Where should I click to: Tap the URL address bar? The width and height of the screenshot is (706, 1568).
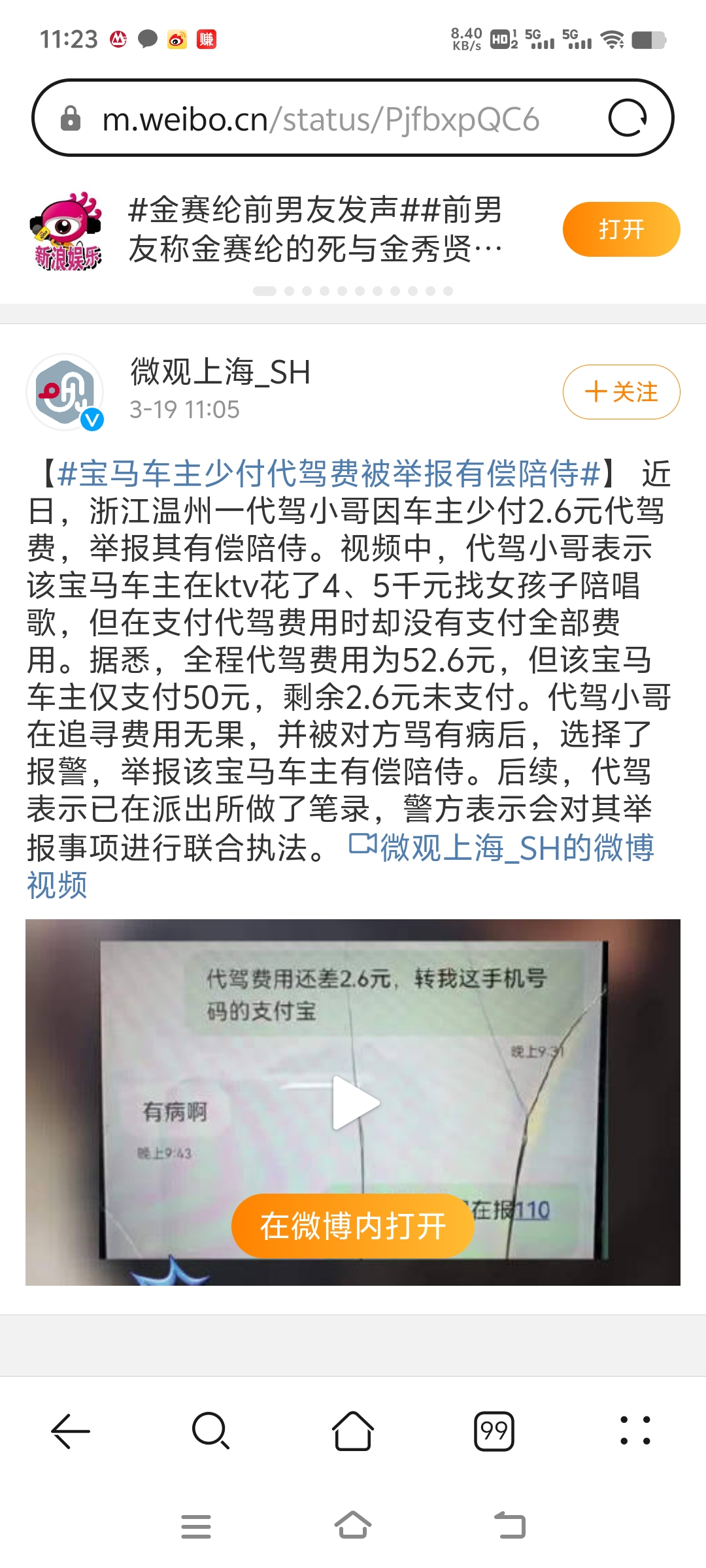tap(320, 119)
